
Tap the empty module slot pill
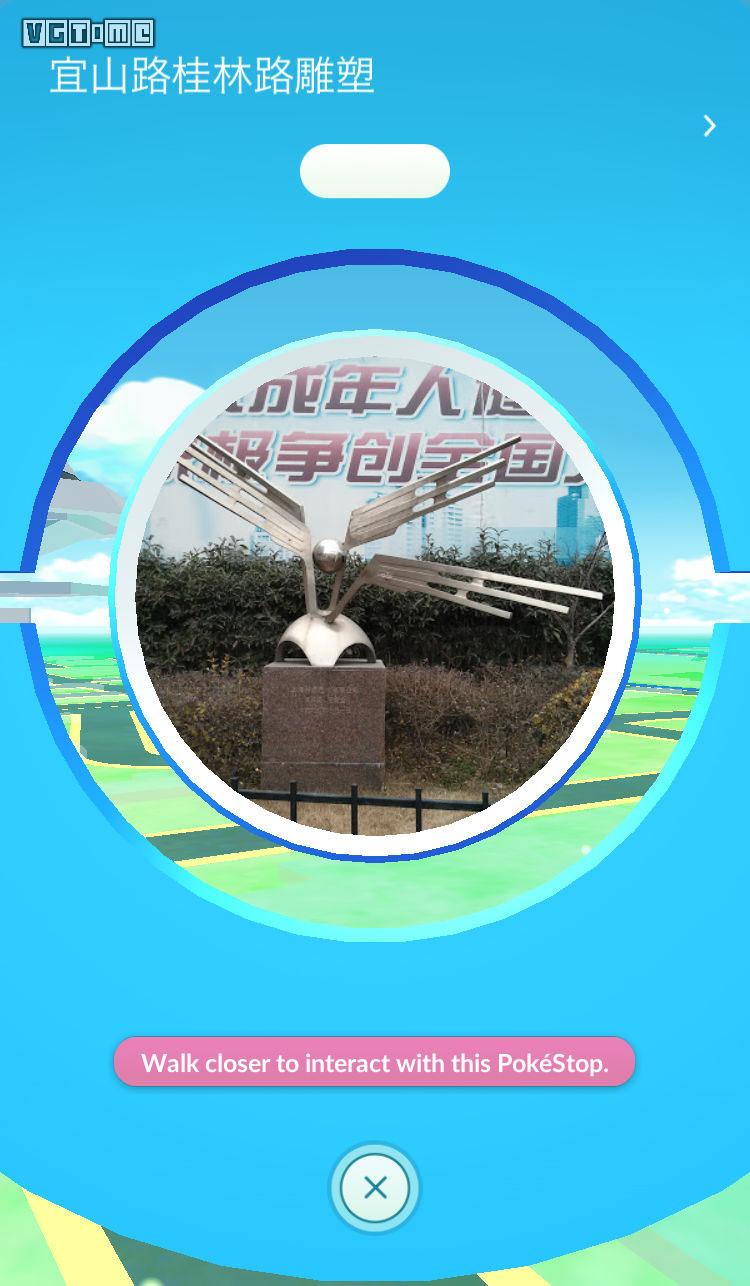[x=375, y=171]
